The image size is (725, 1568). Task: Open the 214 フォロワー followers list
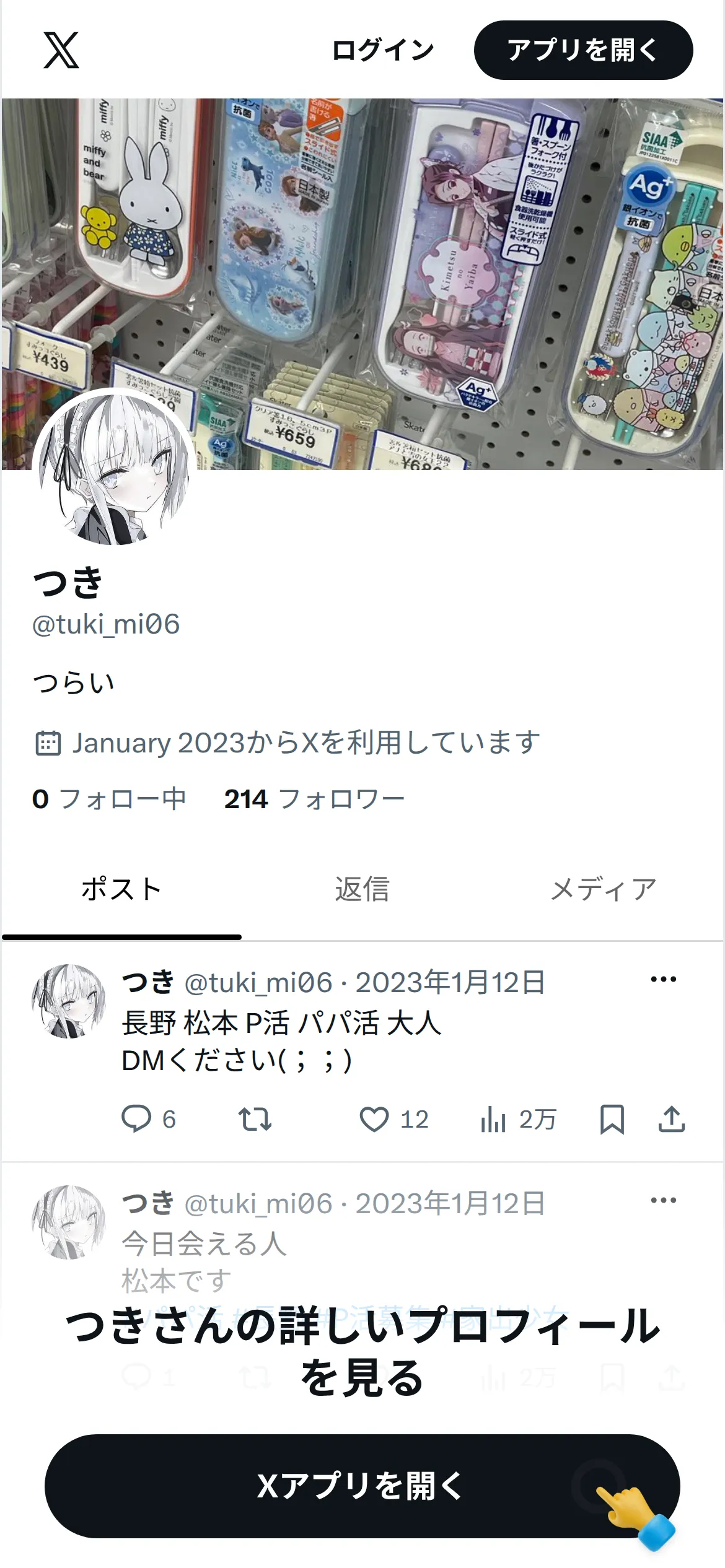(314, 799)
